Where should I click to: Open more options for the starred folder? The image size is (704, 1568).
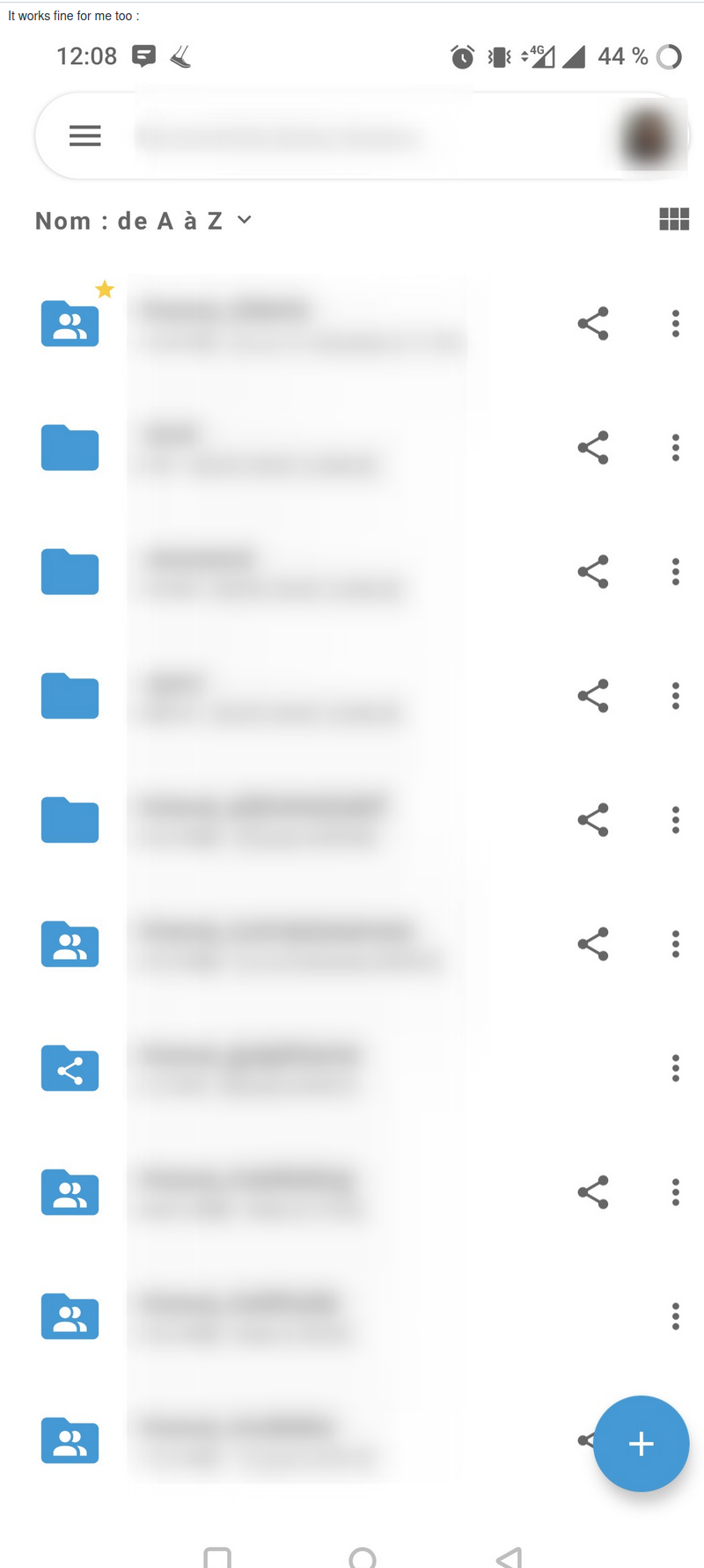pos(676,324)
